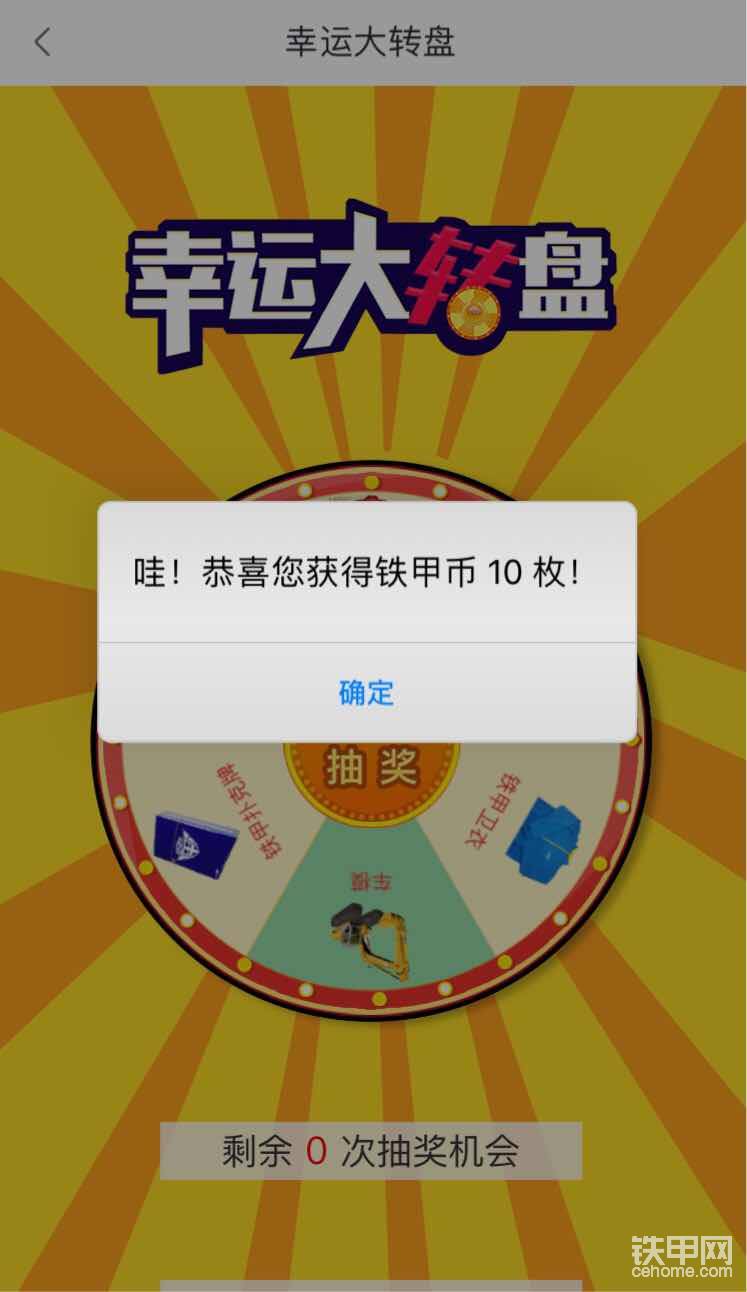747x1292 pixels.
Task: Tap 确定 to confirm the prize dialog
Action: click(x=367, y=692)
